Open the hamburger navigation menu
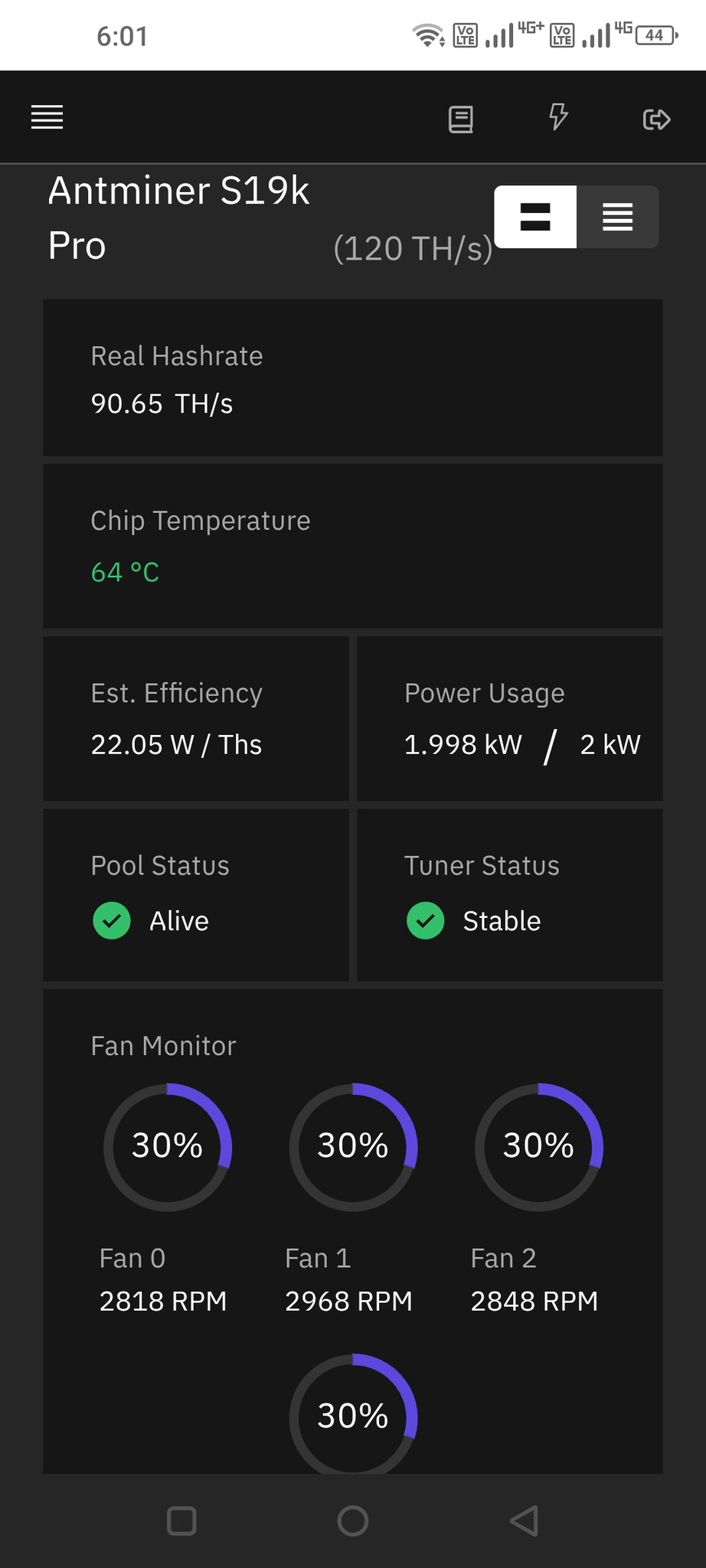The height and width of the screenshot is (1568, 706). (x=47, y=117)
